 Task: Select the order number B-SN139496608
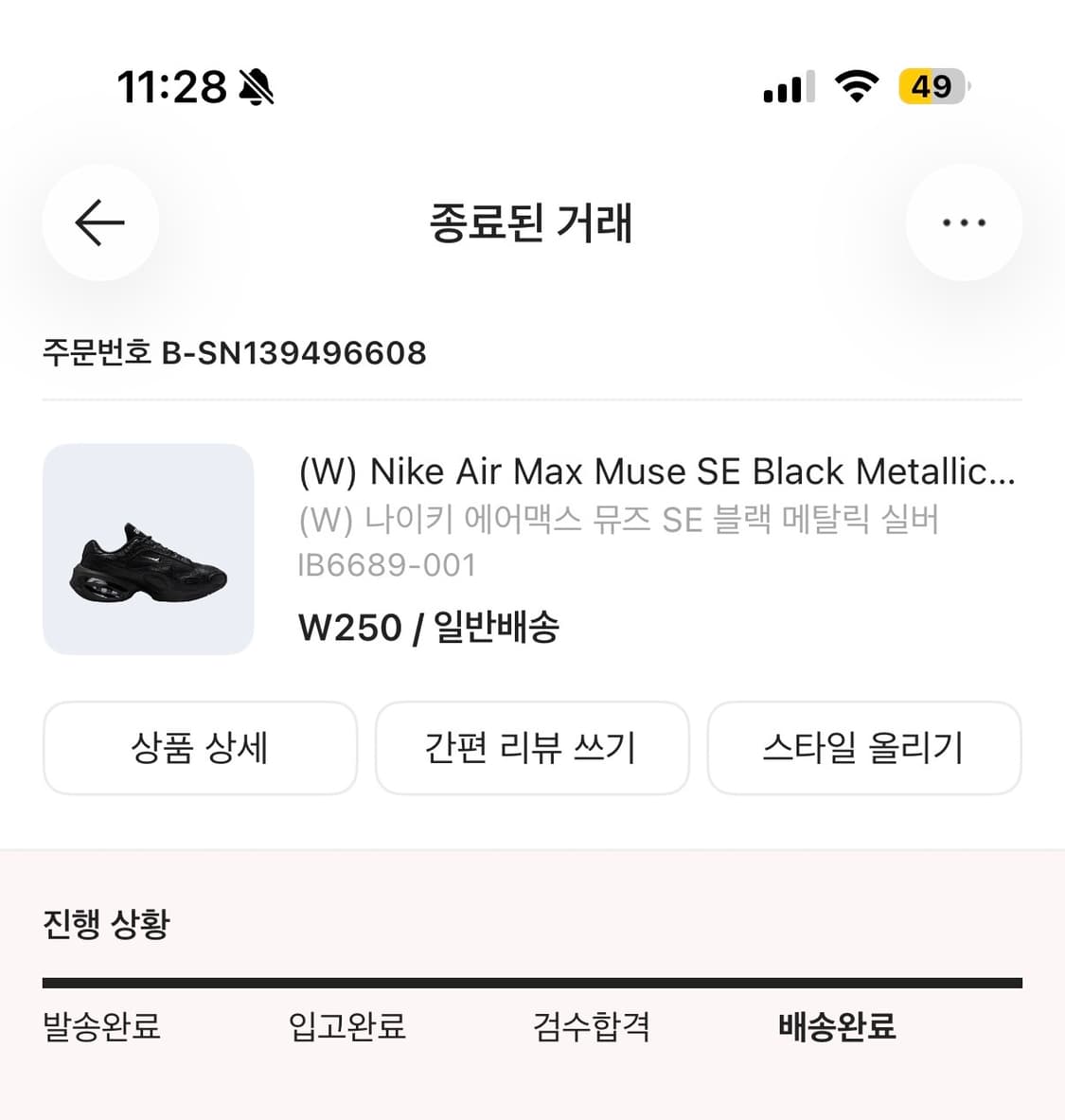tap(234, 353)
